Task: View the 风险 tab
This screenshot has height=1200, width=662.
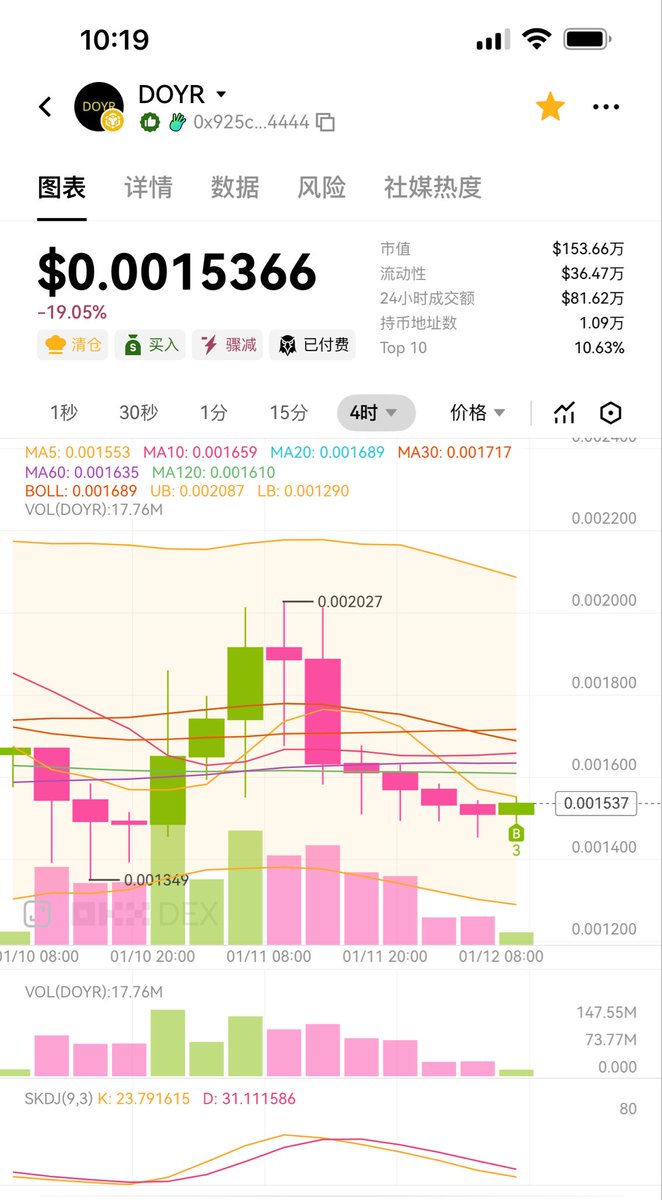Action: pyautogui.click(x=322, y=187)
